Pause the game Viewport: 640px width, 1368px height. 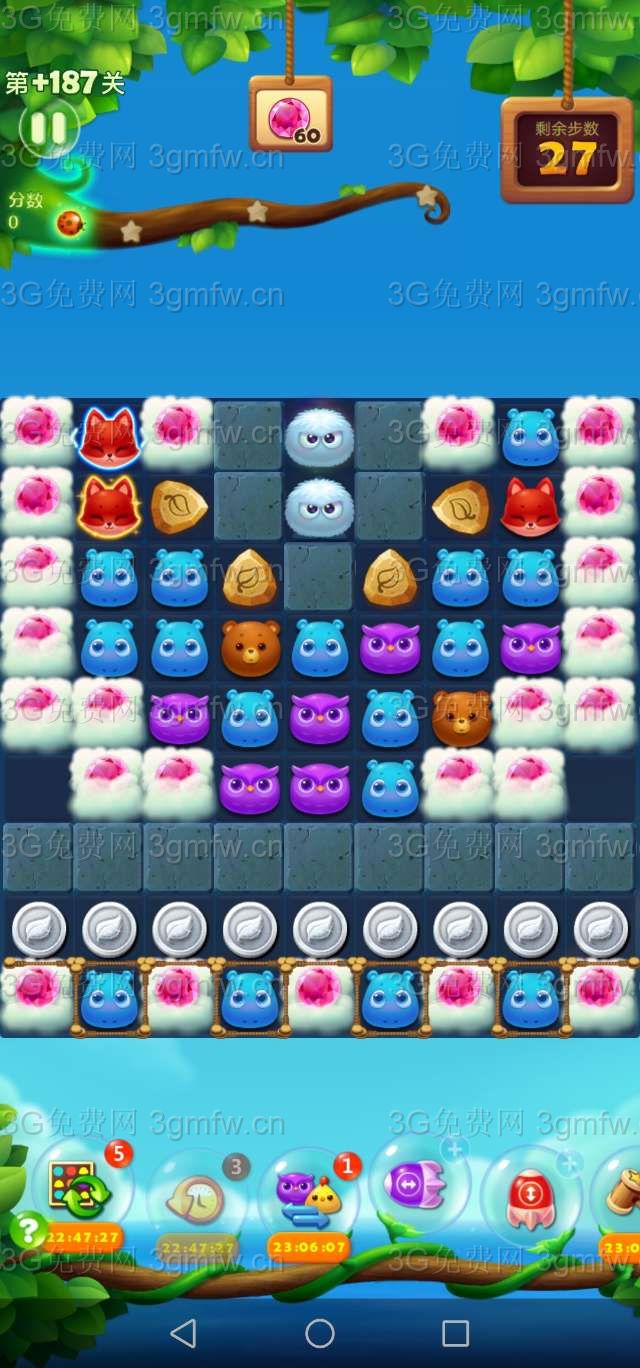[48, 129]
